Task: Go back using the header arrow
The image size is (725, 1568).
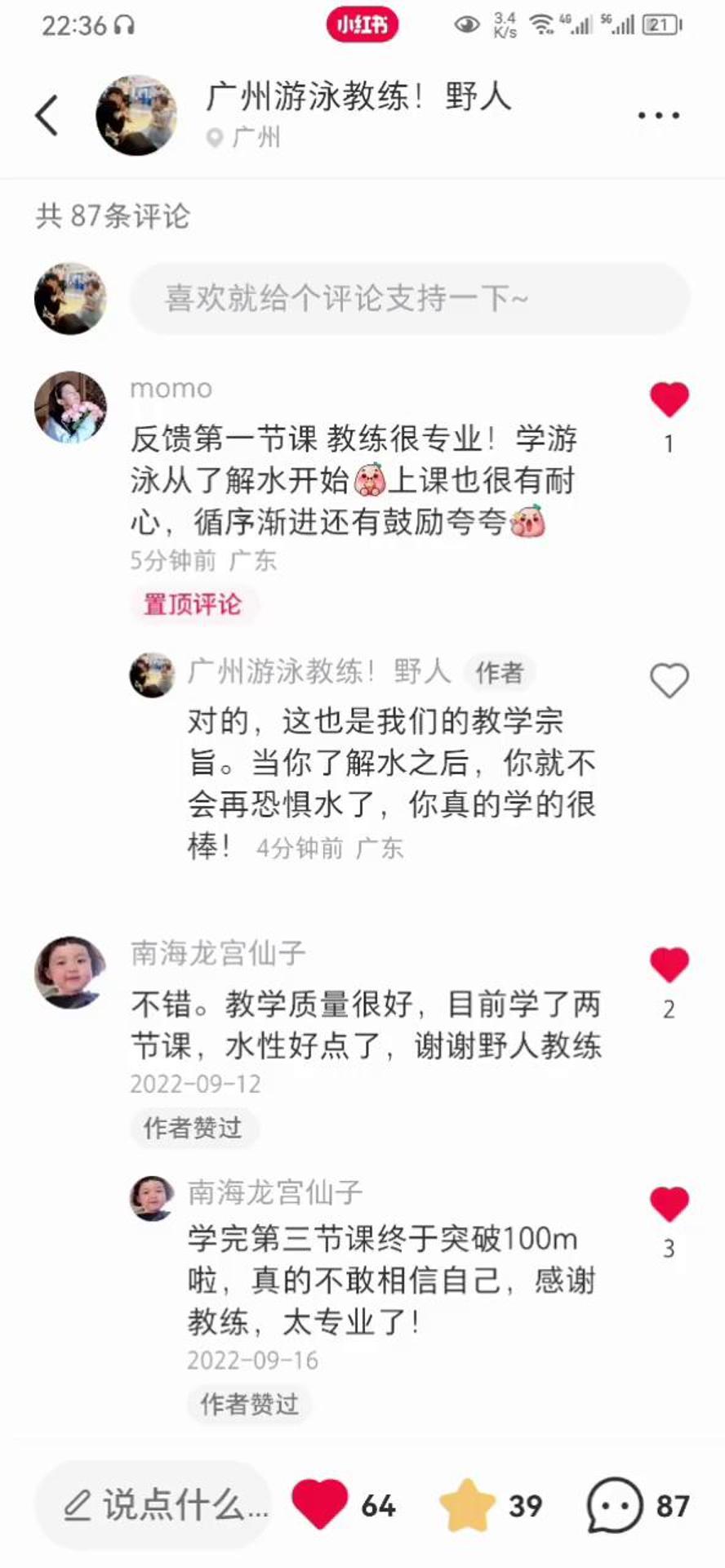Action: (x=47, y=115)
